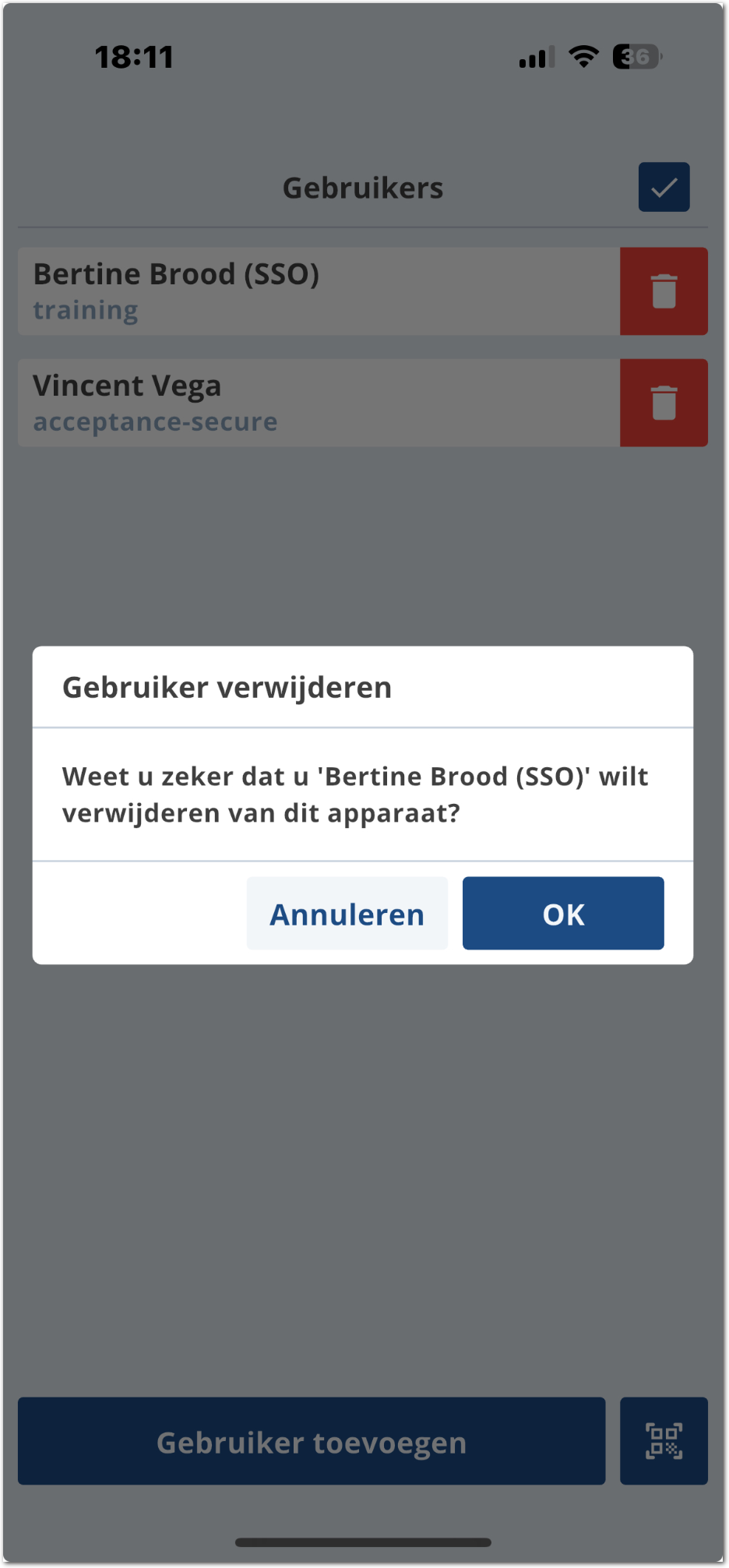Select the Bertine Brood (SSO) user row
Screen dimensions: 729x1568
318,291
